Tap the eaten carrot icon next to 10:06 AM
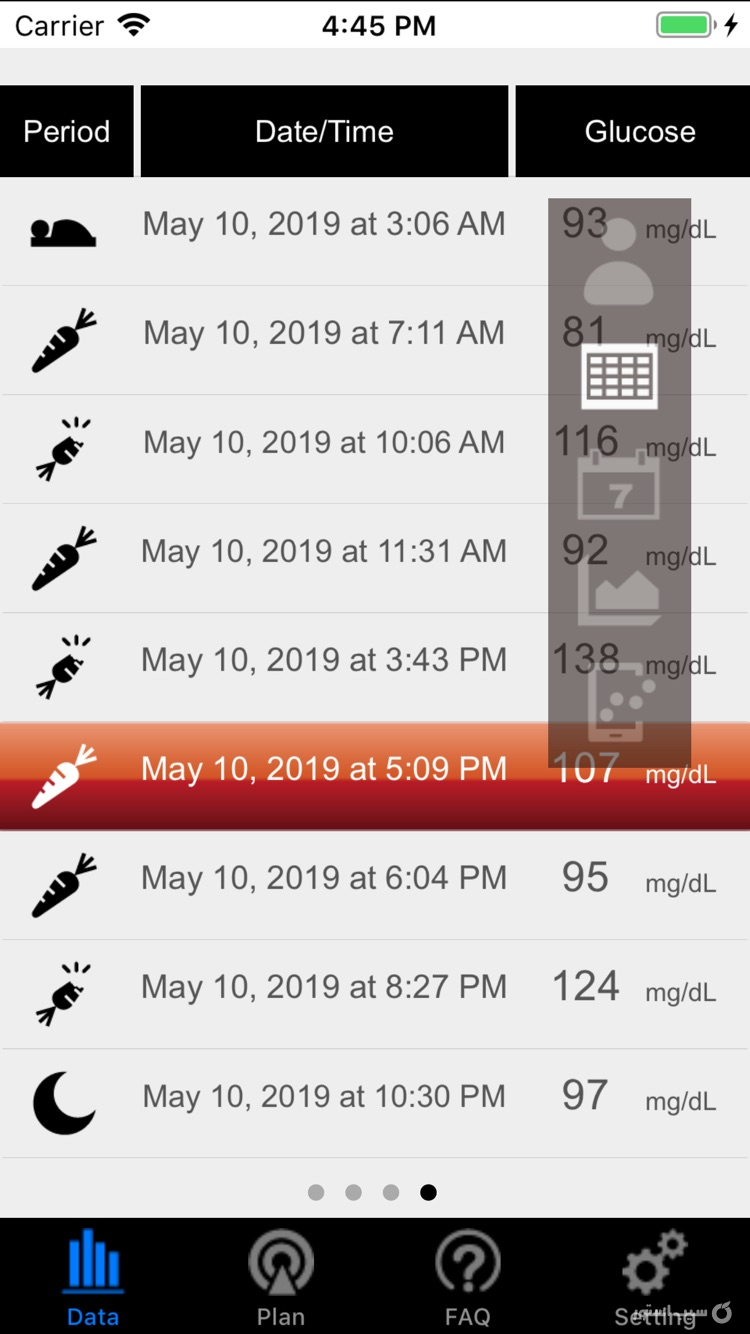Screen dimensions: 750x1334 click(x=63, y=443)
